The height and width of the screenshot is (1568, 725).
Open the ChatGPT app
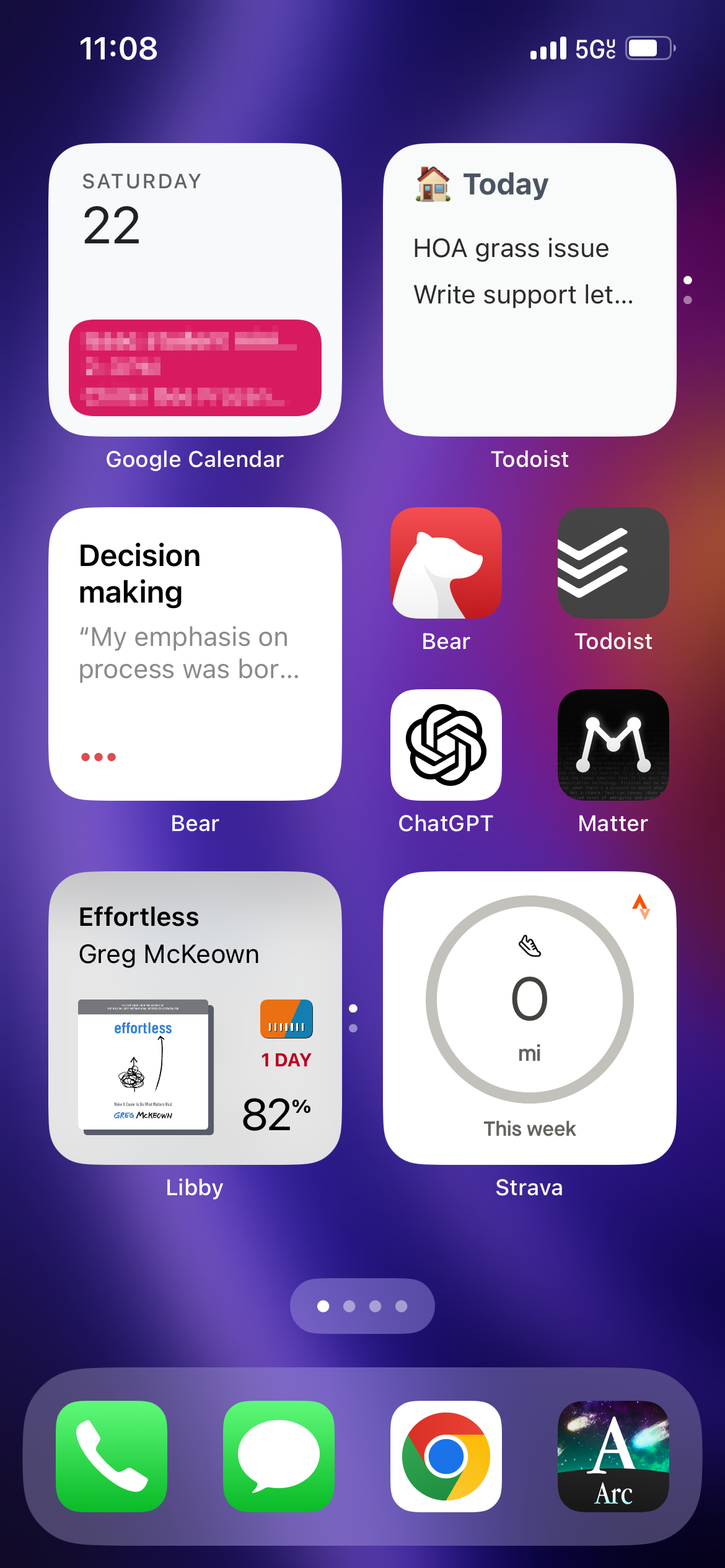tap(446, 745)
